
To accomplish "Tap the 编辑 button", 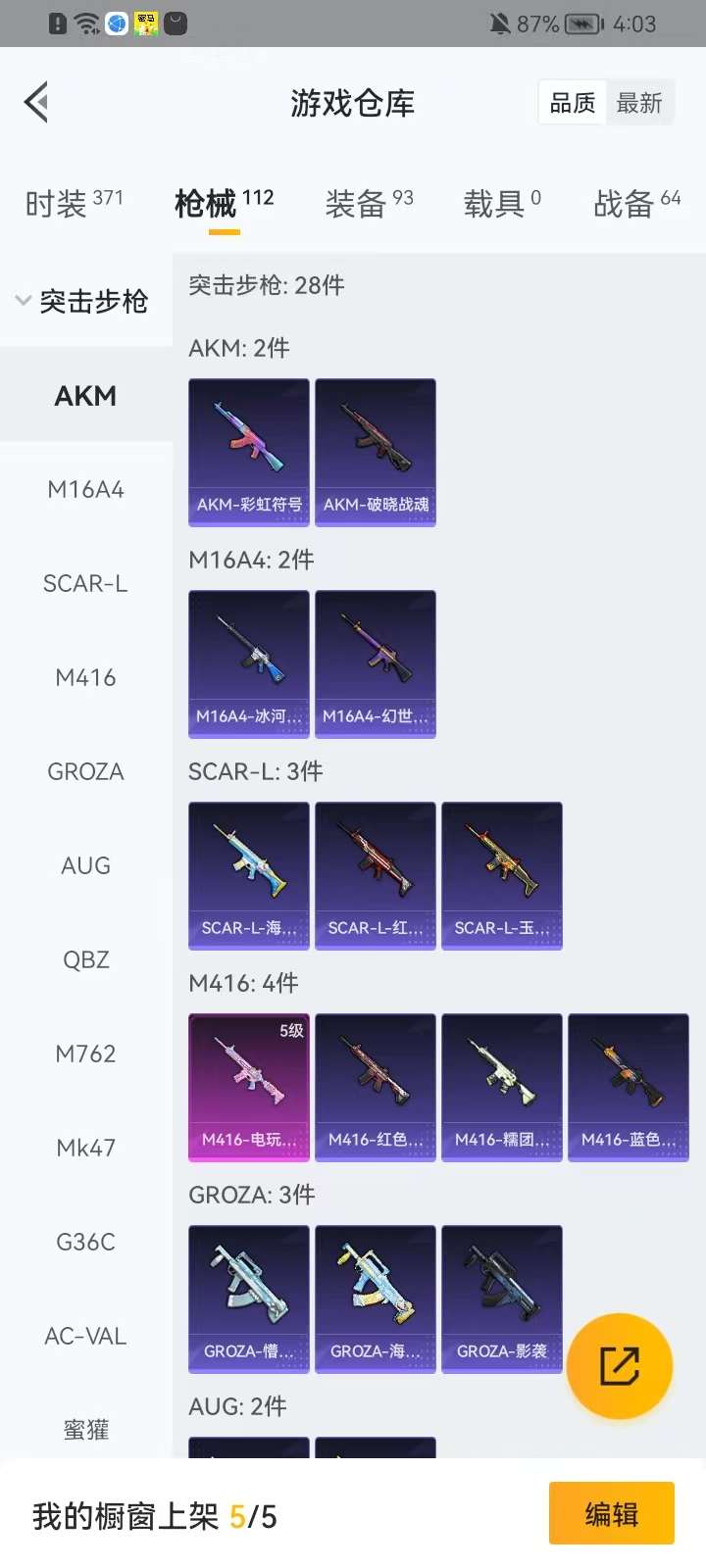I will [x=611, y=1514].
